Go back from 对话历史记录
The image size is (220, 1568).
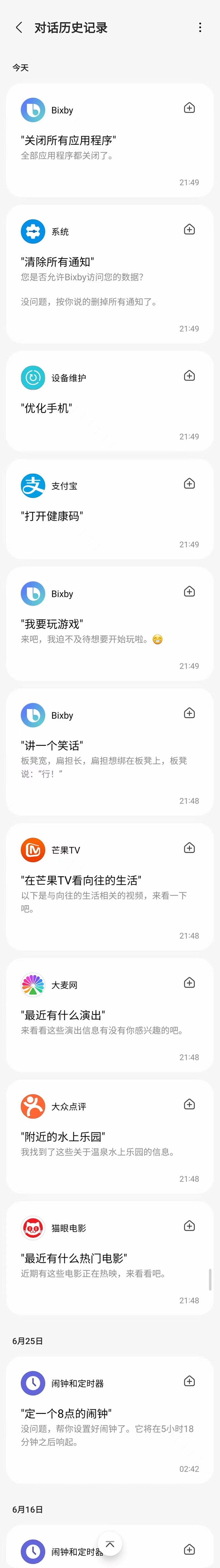pos(19,27)
